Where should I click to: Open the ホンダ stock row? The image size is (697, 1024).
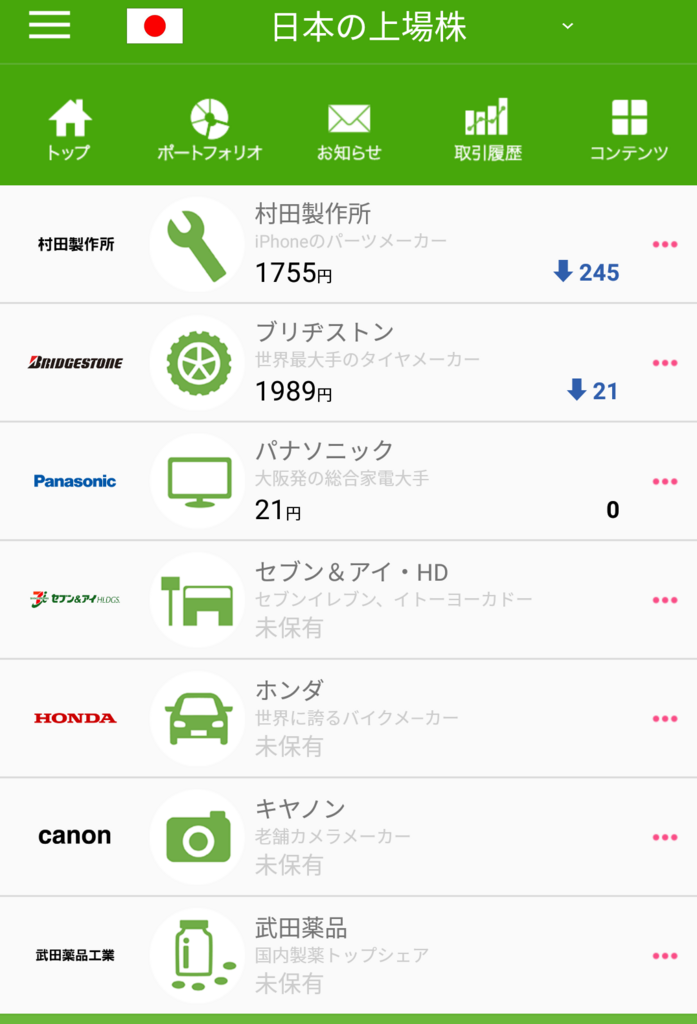pos(348,718)
